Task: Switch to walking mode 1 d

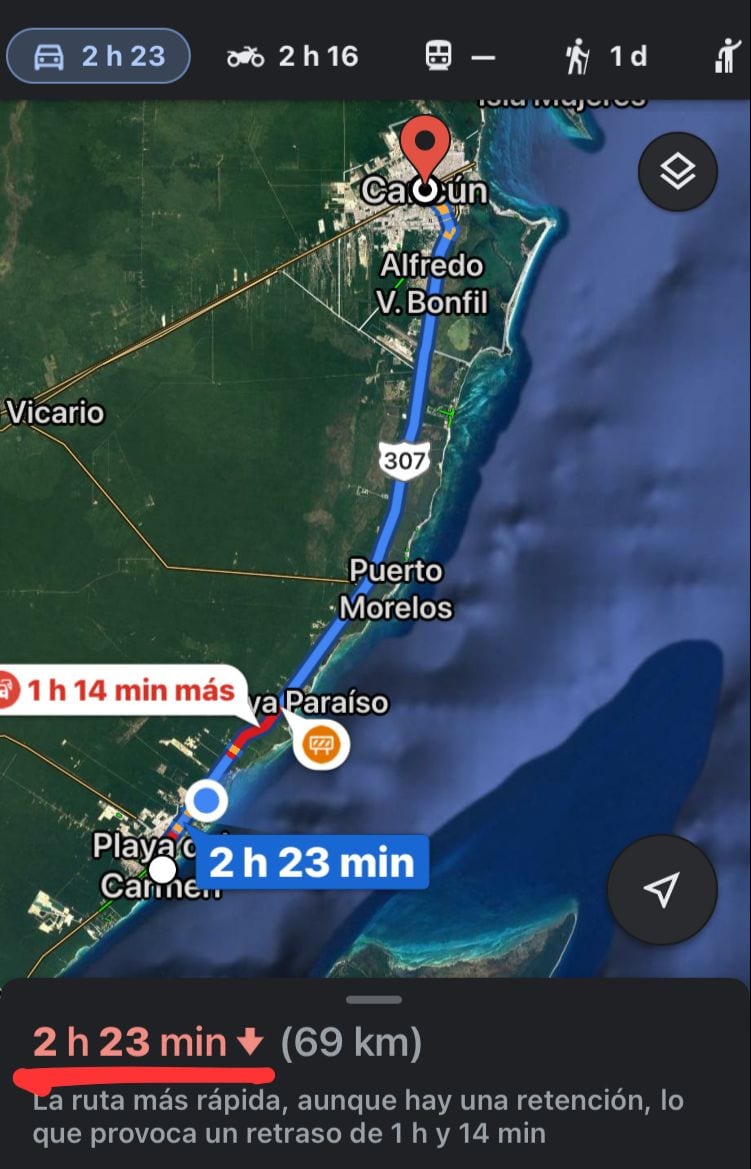Action: tap(604, 56)
